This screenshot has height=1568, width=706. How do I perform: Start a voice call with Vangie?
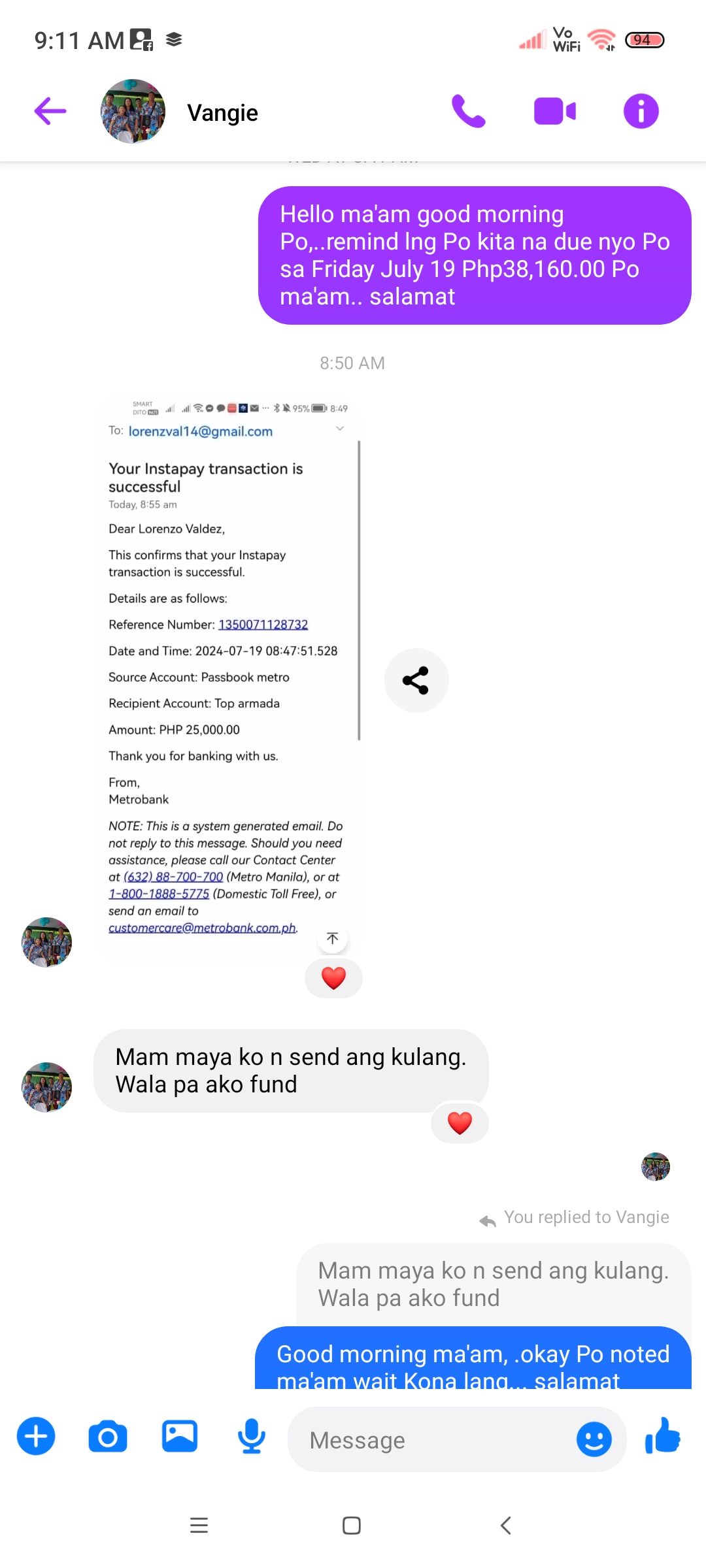pos(468,111)
